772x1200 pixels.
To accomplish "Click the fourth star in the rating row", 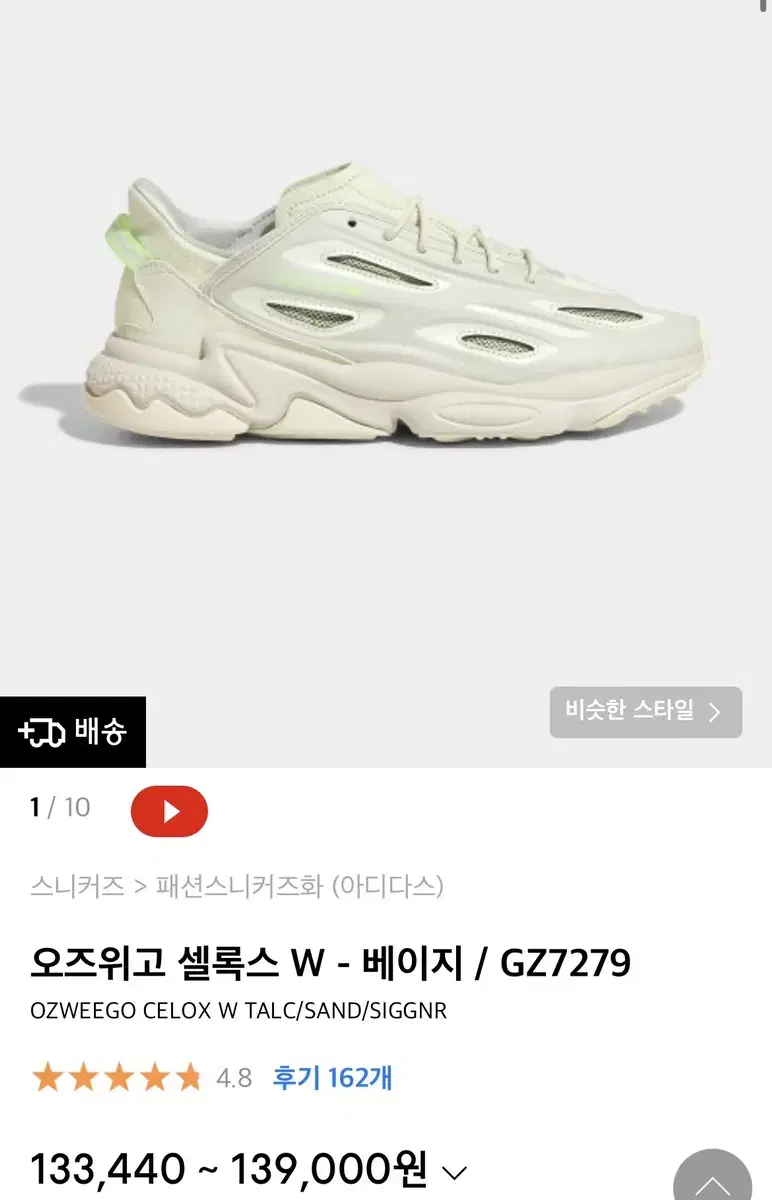I will 156,1077.
